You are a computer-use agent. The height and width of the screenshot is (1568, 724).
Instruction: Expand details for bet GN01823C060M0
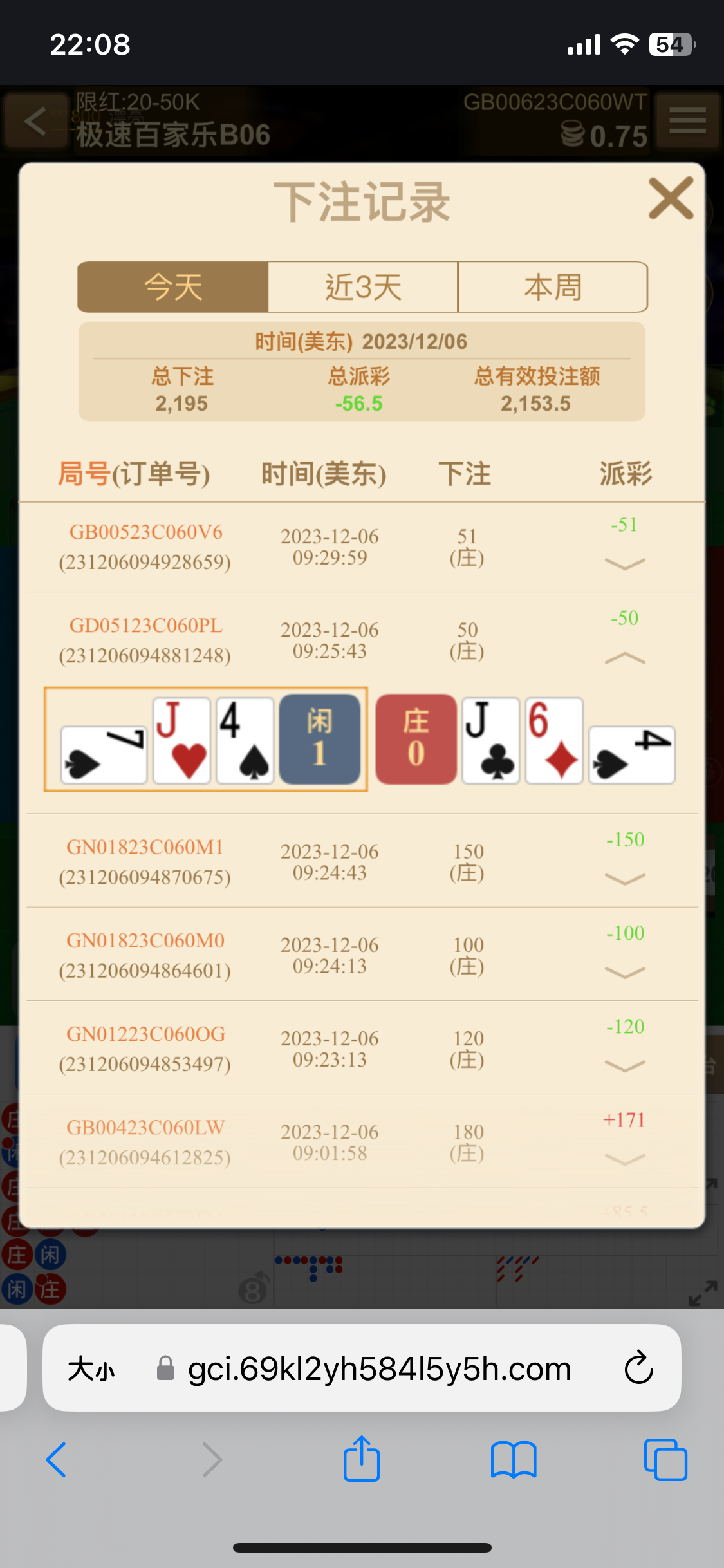625,973
